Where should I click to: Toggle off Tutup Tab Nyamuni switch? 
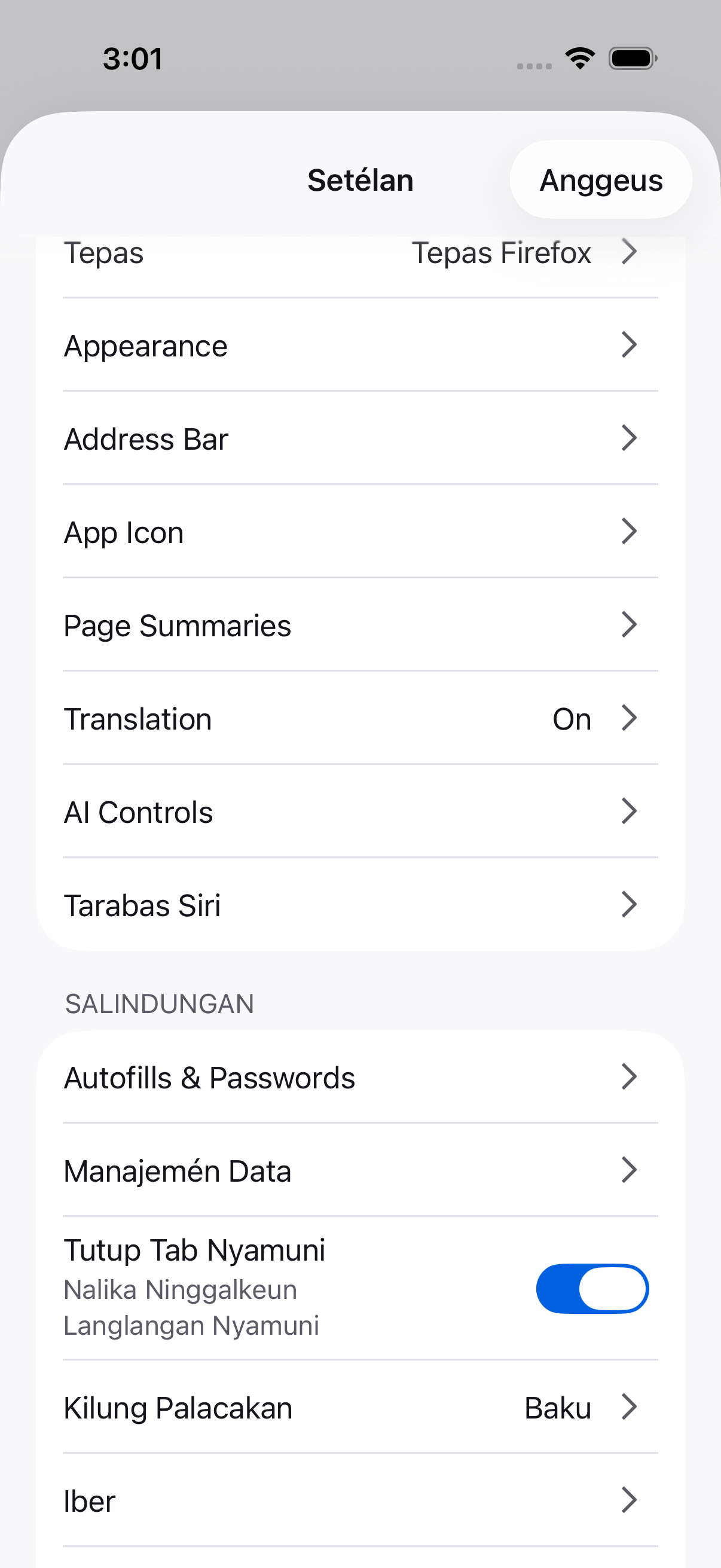pos(592,1289)
